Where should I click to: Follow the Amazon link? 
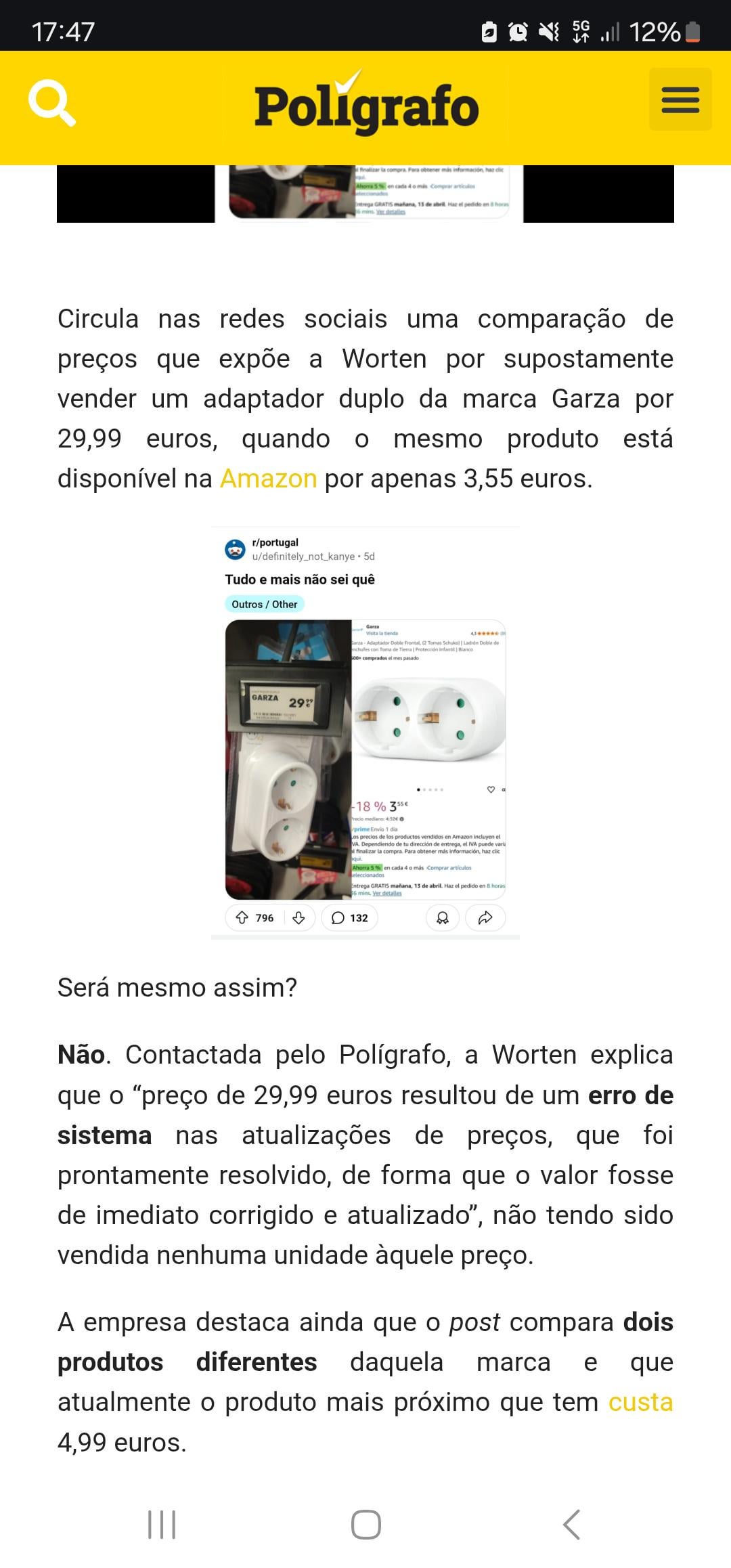coord(269,479)
